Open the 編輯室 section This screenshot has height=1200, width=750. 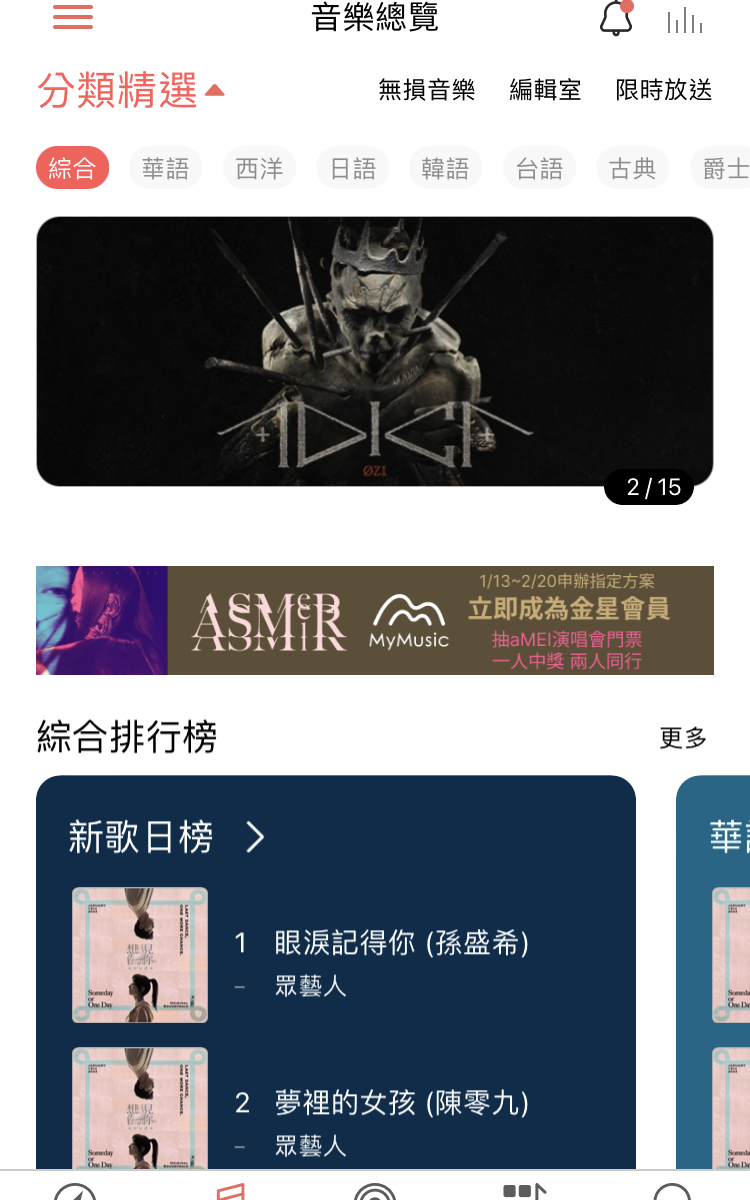(545, 90)
